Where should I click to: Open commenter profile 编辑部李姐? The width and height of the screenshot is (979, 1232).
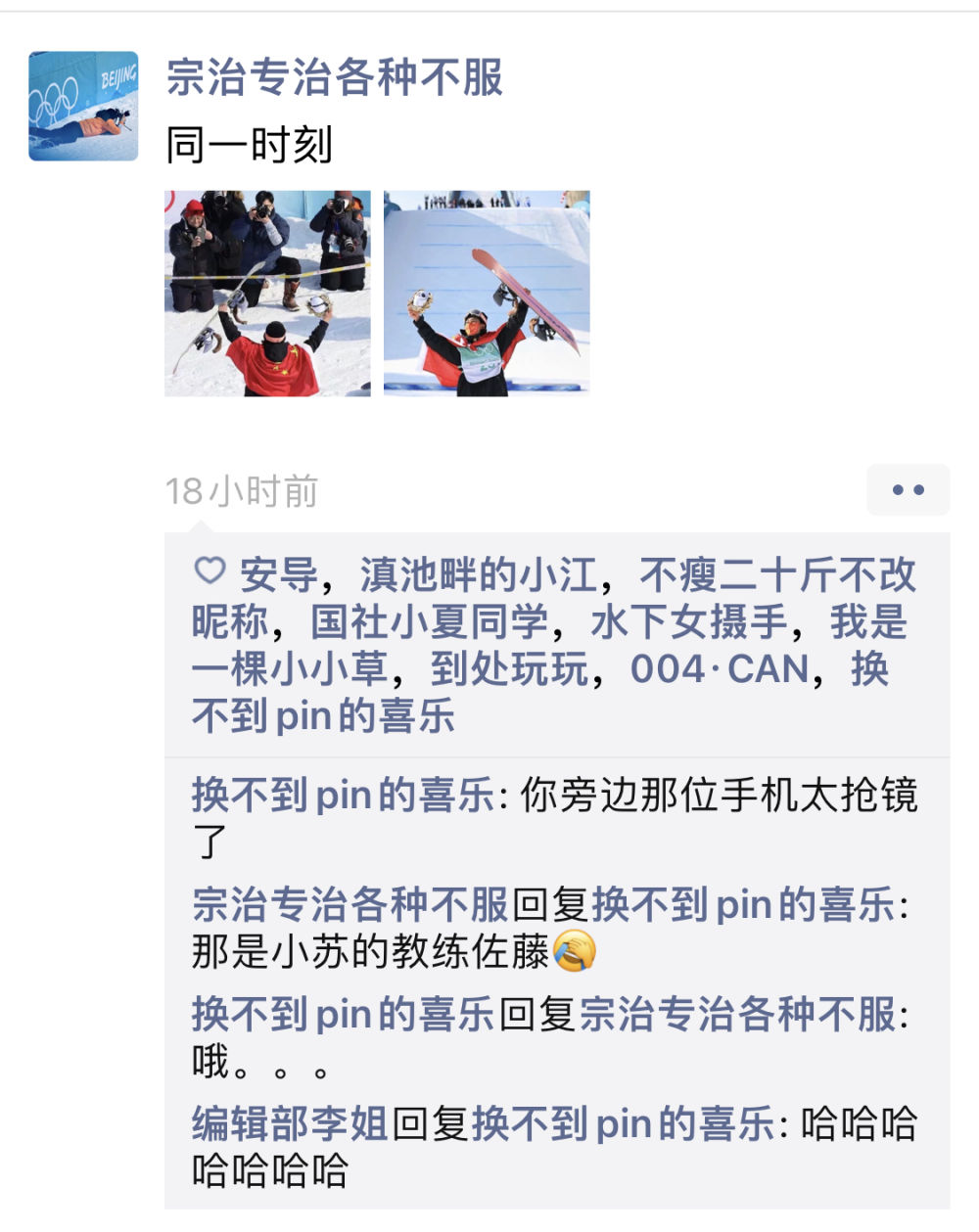pyautogui.click(x=290, y=1123)
